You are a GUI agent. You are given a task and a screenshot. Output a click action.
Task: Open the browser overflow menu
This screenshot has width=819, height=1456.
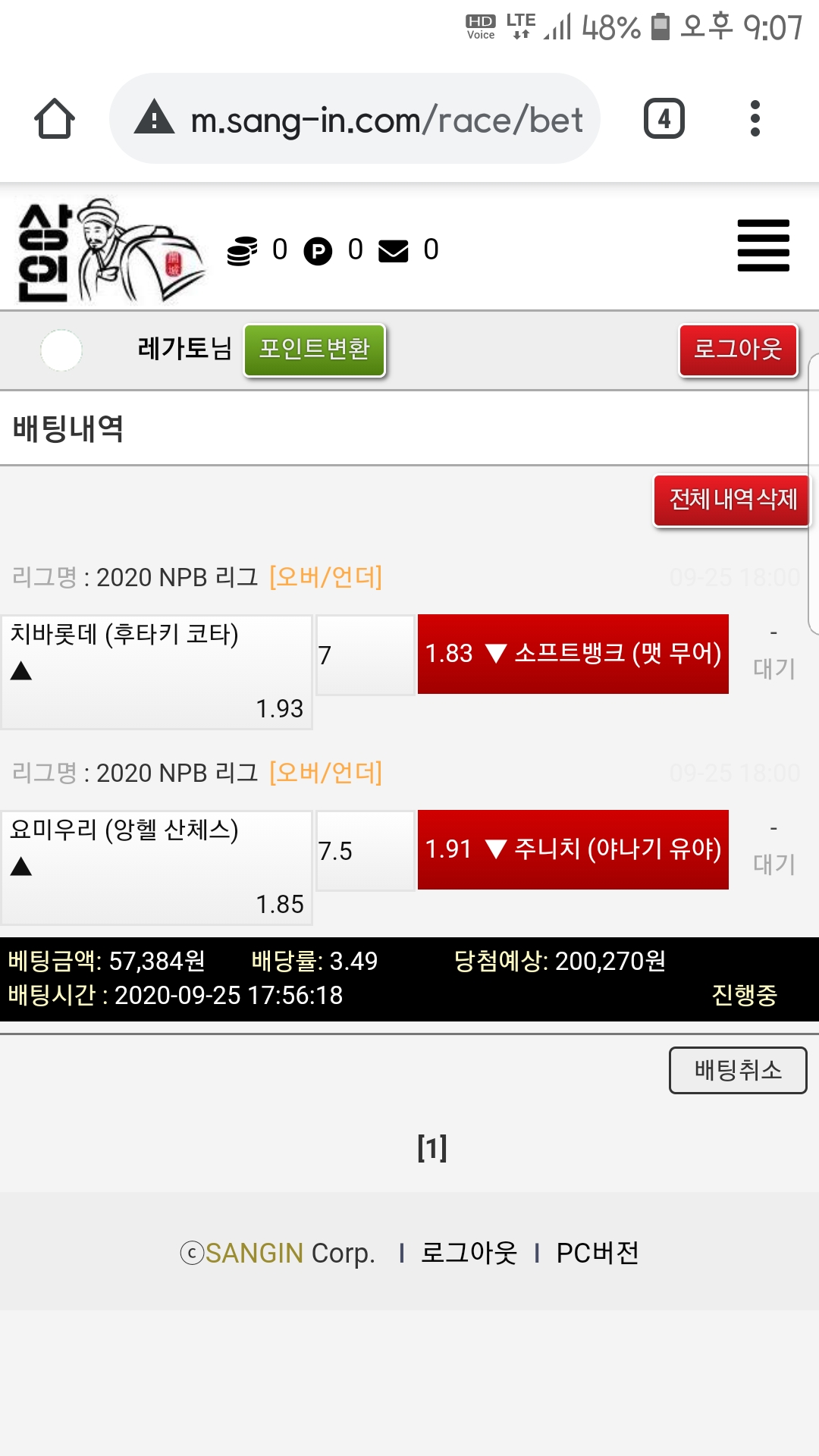point(755,119)
